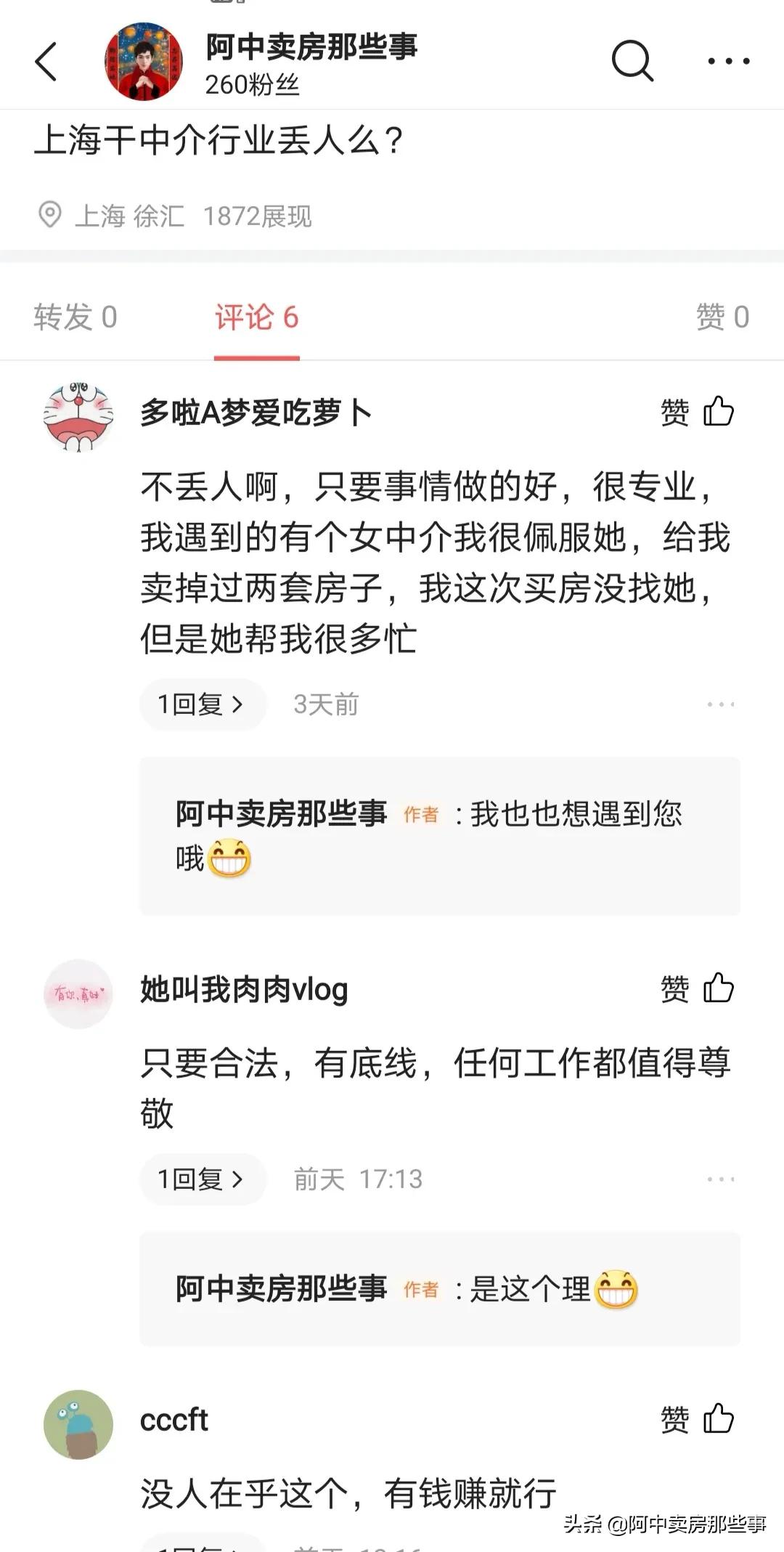Tap the back arrow to return
Screen dimensions: 784x1552
pos(46,60)
